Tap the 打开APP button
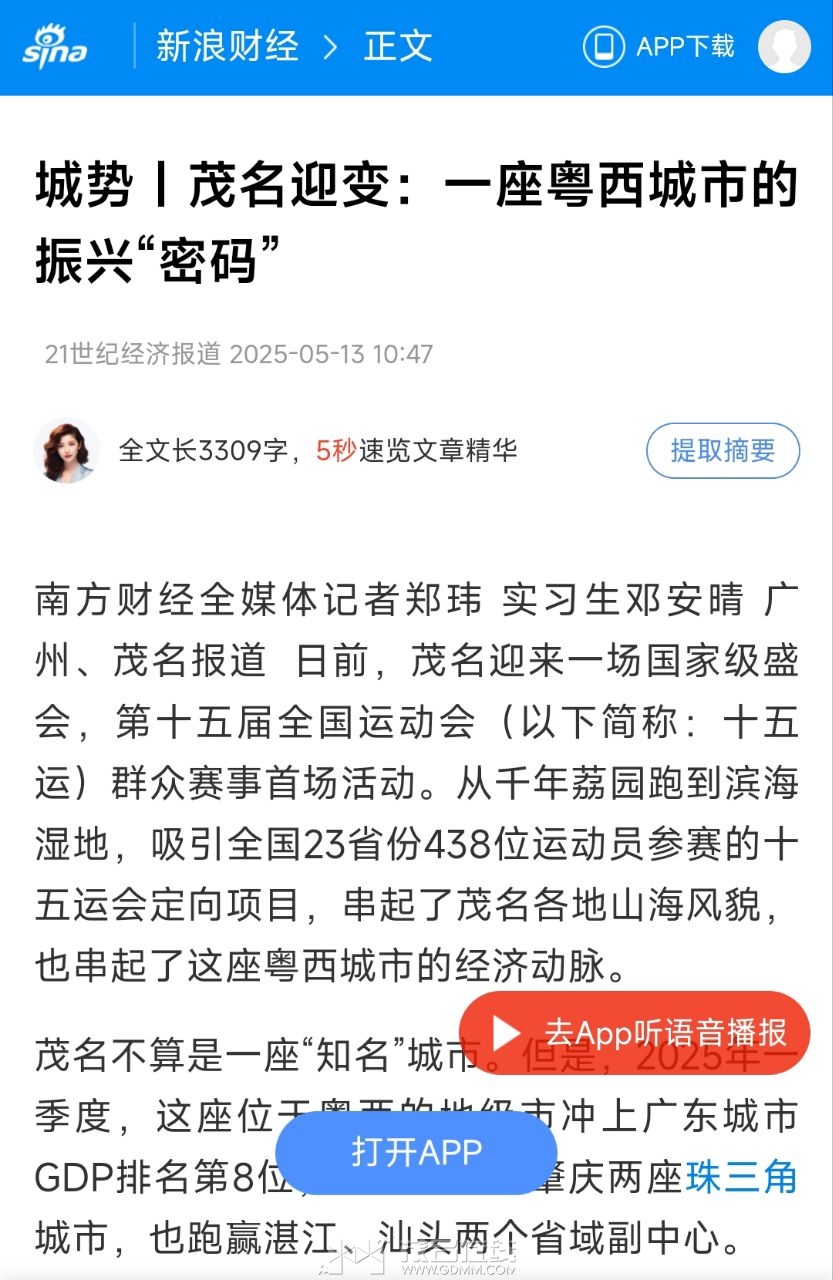 416,1152
